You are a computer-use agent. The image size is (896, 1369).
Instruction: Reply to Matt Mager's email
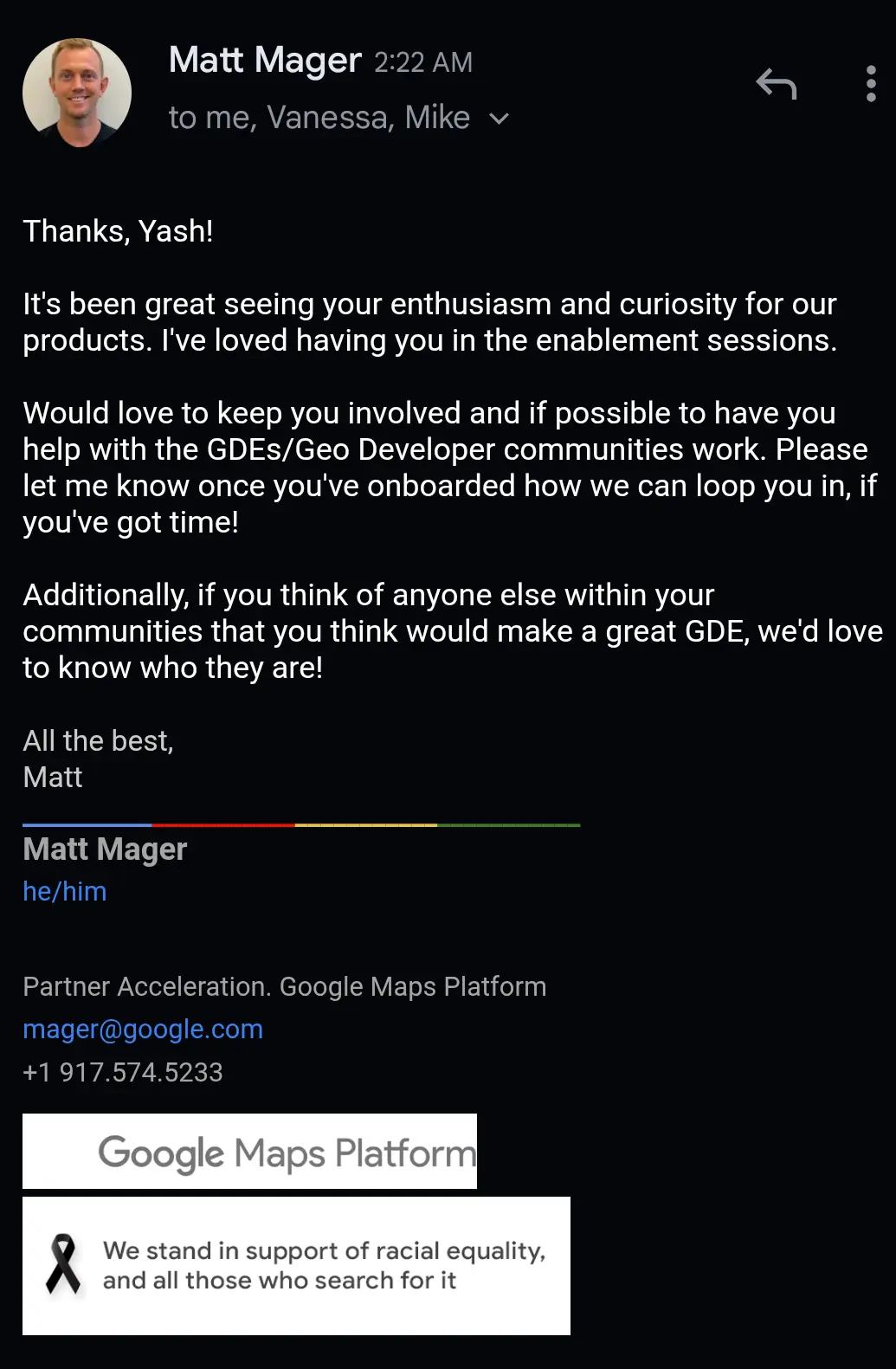776,85
